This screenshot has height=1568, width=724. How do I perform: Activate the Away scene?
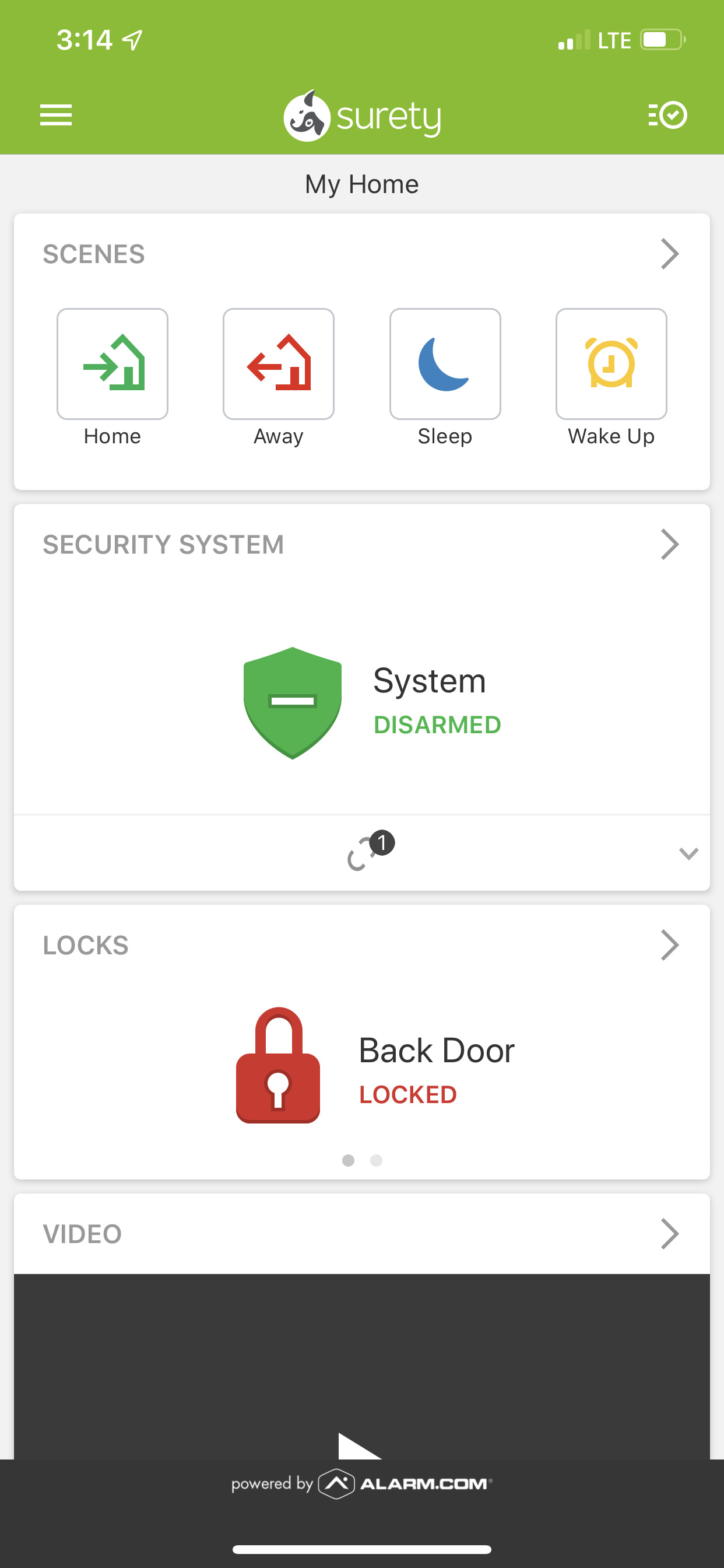coord(279,364)
